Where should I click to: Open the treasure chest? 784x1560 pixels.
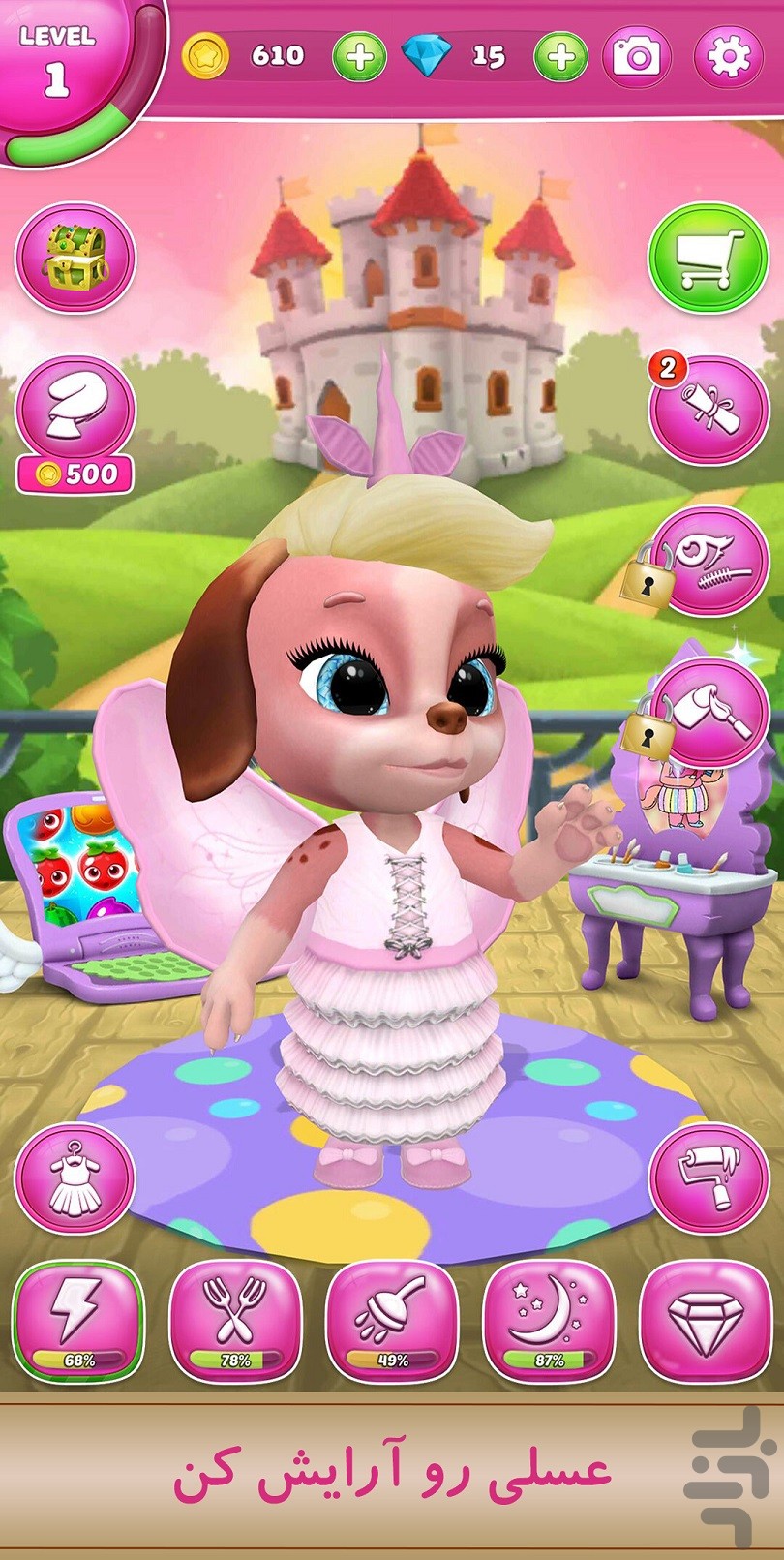coord(75,259)
